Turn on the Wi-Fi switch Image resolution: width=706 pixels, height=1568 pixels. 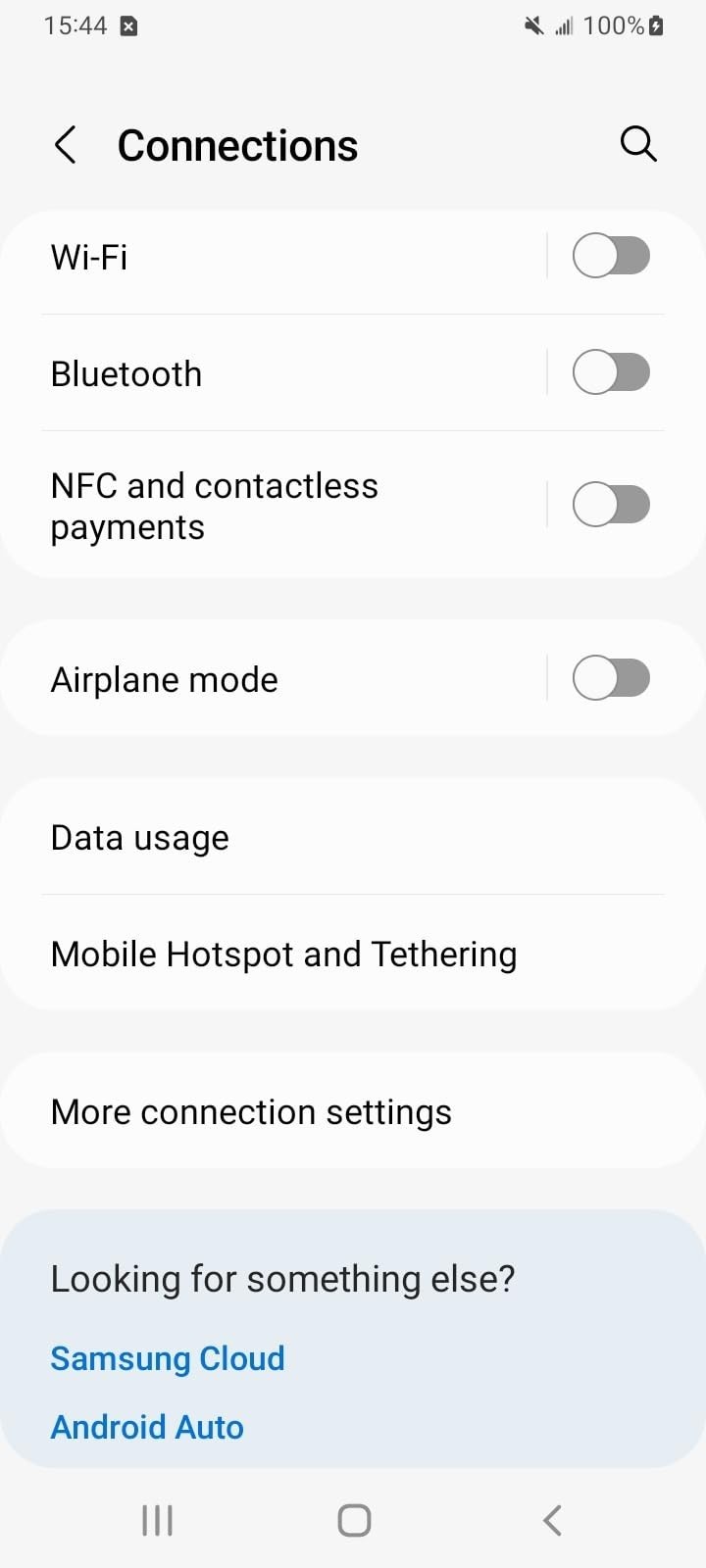click(611, 257)
